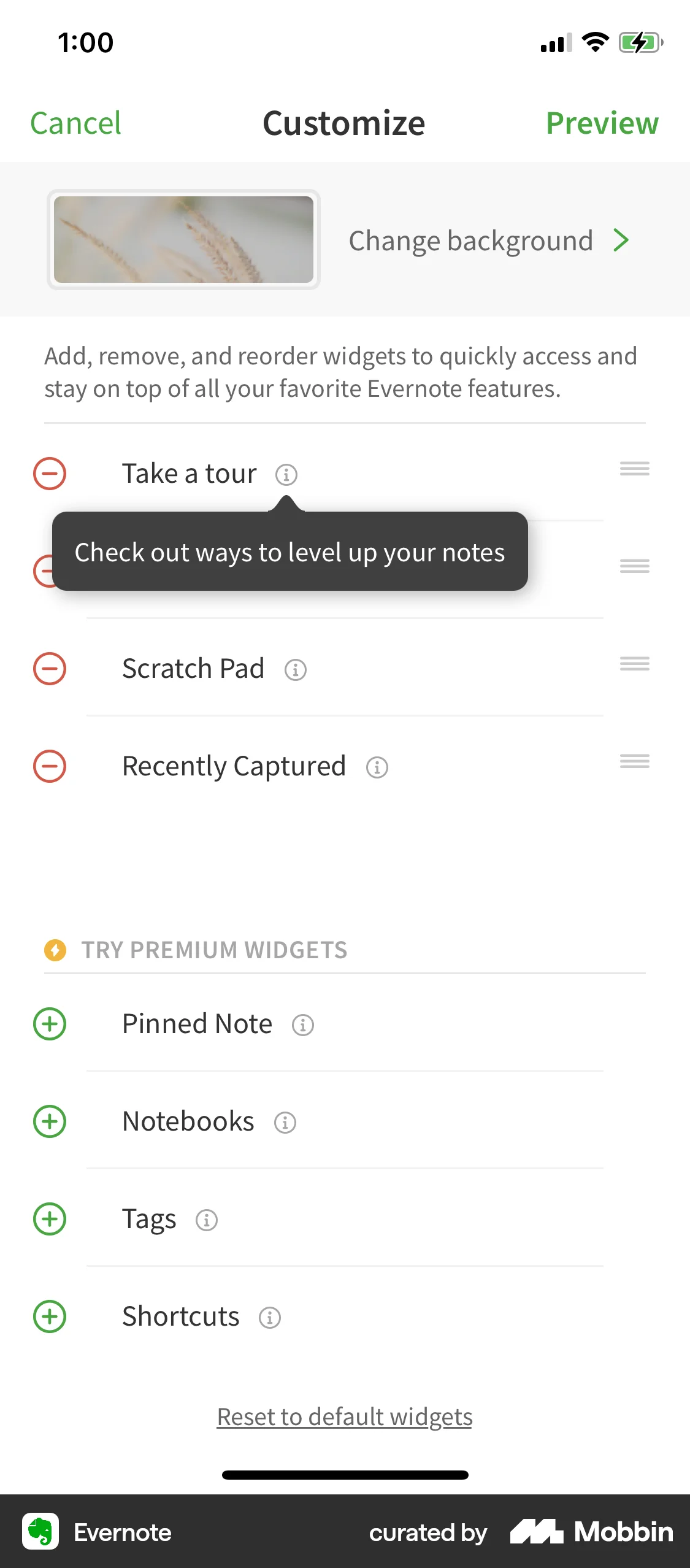Screen dimensions: 690x1568
Task: Reset to default widgets
Action: point(345,1416)
